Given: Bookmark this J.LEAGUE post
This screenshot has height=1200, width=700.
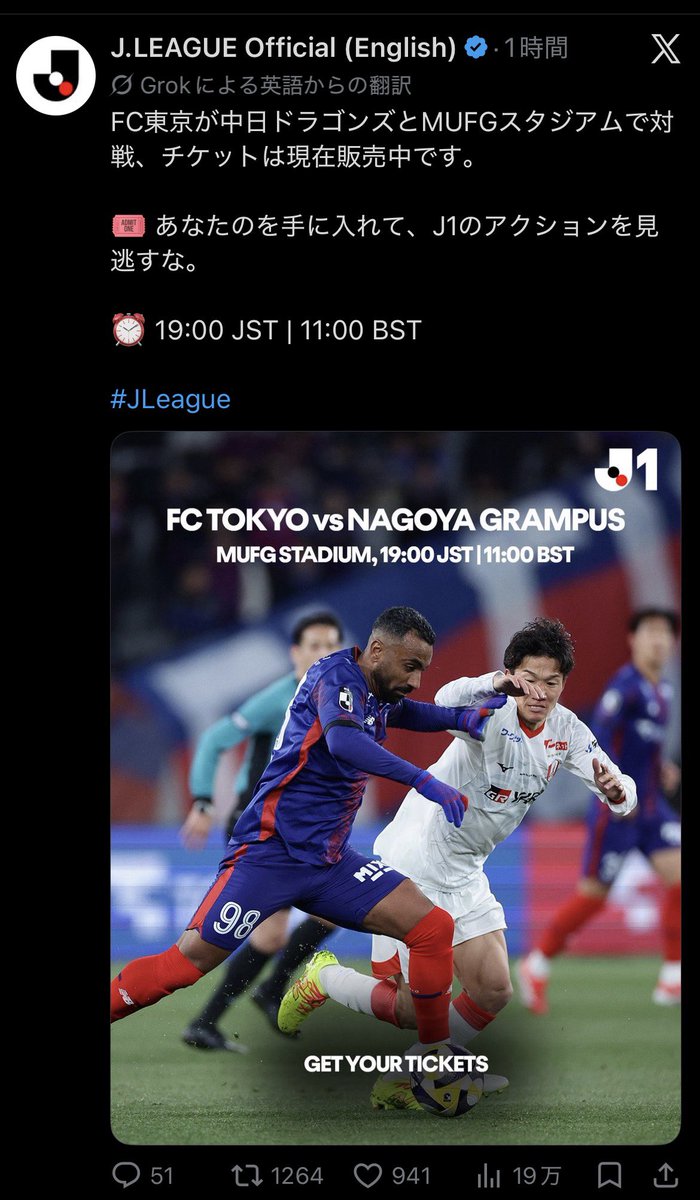Looking at the screenshot, I should click(608, 1175).
